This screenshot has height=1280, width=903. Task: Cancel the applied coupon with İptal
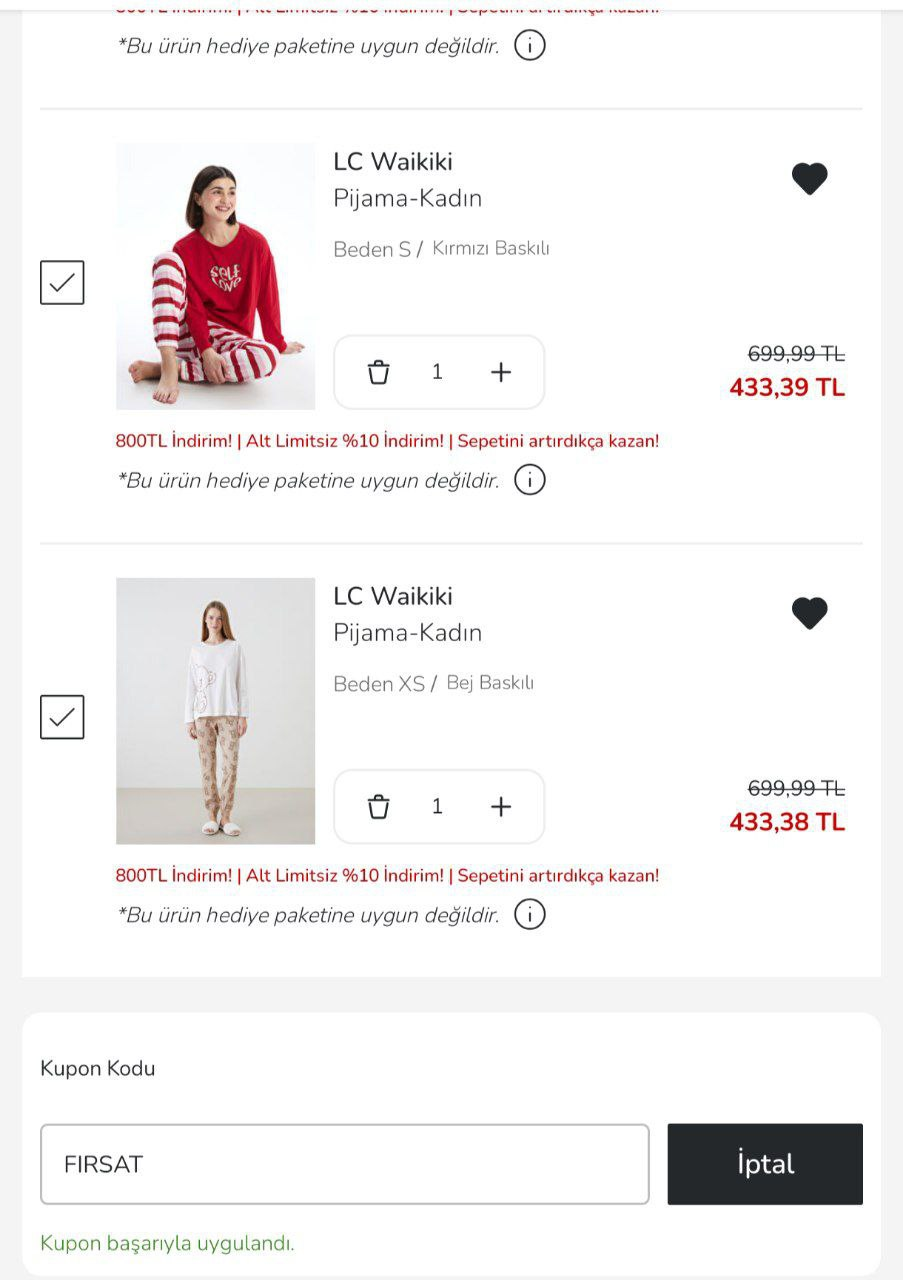[765, 1164]
